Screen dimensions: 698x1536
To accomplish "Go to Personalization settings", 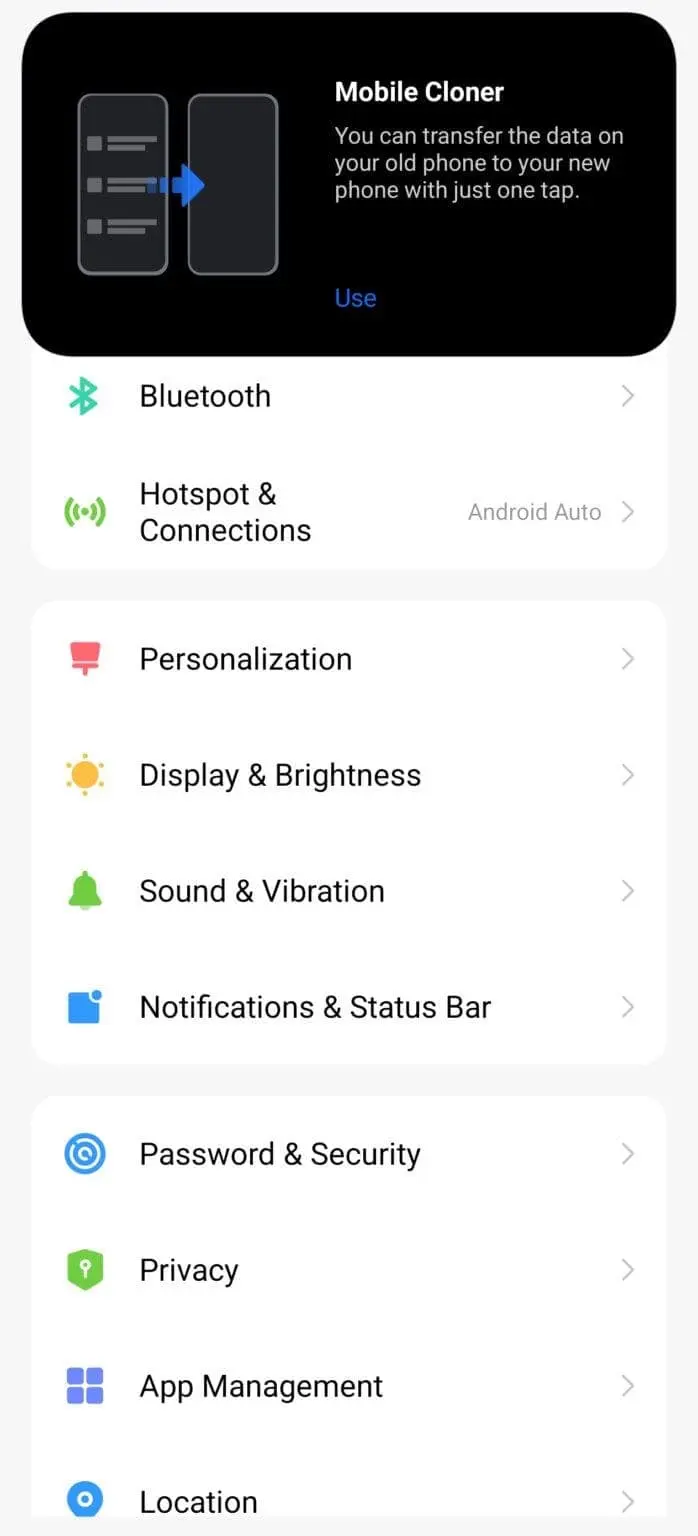I will 245,659.
